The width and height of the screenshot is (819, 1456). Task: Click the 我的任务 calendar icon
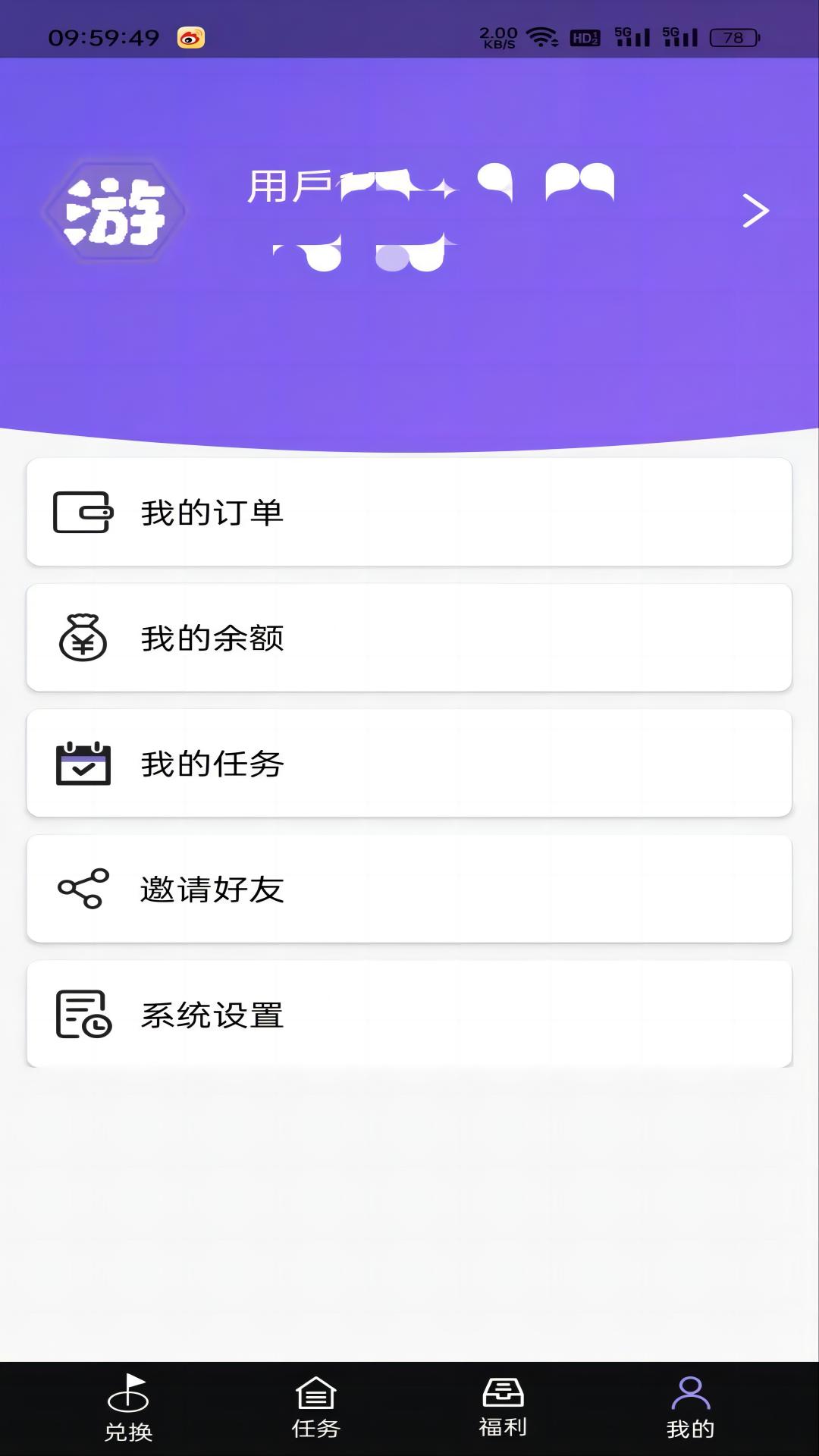83,763
